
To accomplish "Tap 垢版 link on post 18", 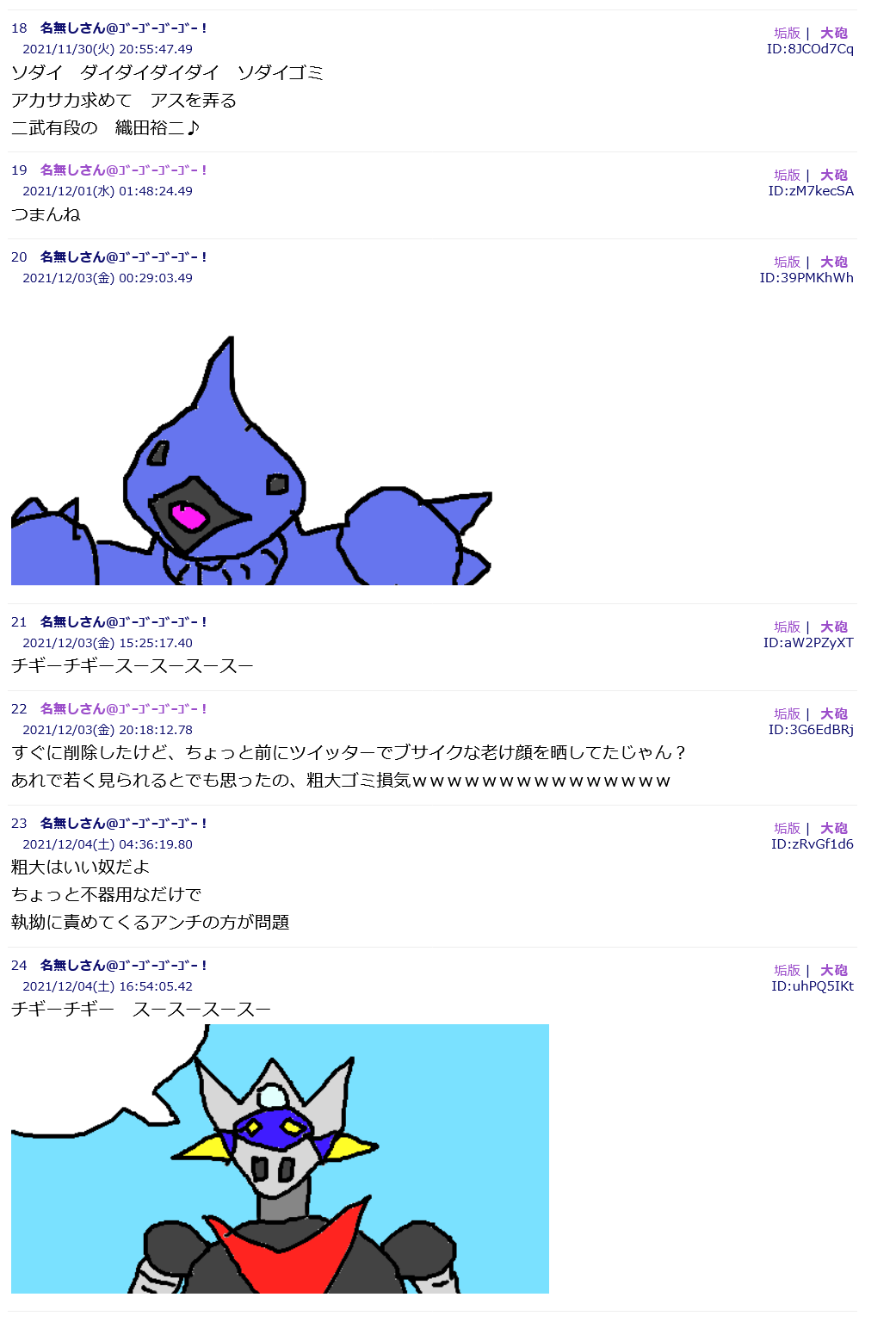I will 787,33.
